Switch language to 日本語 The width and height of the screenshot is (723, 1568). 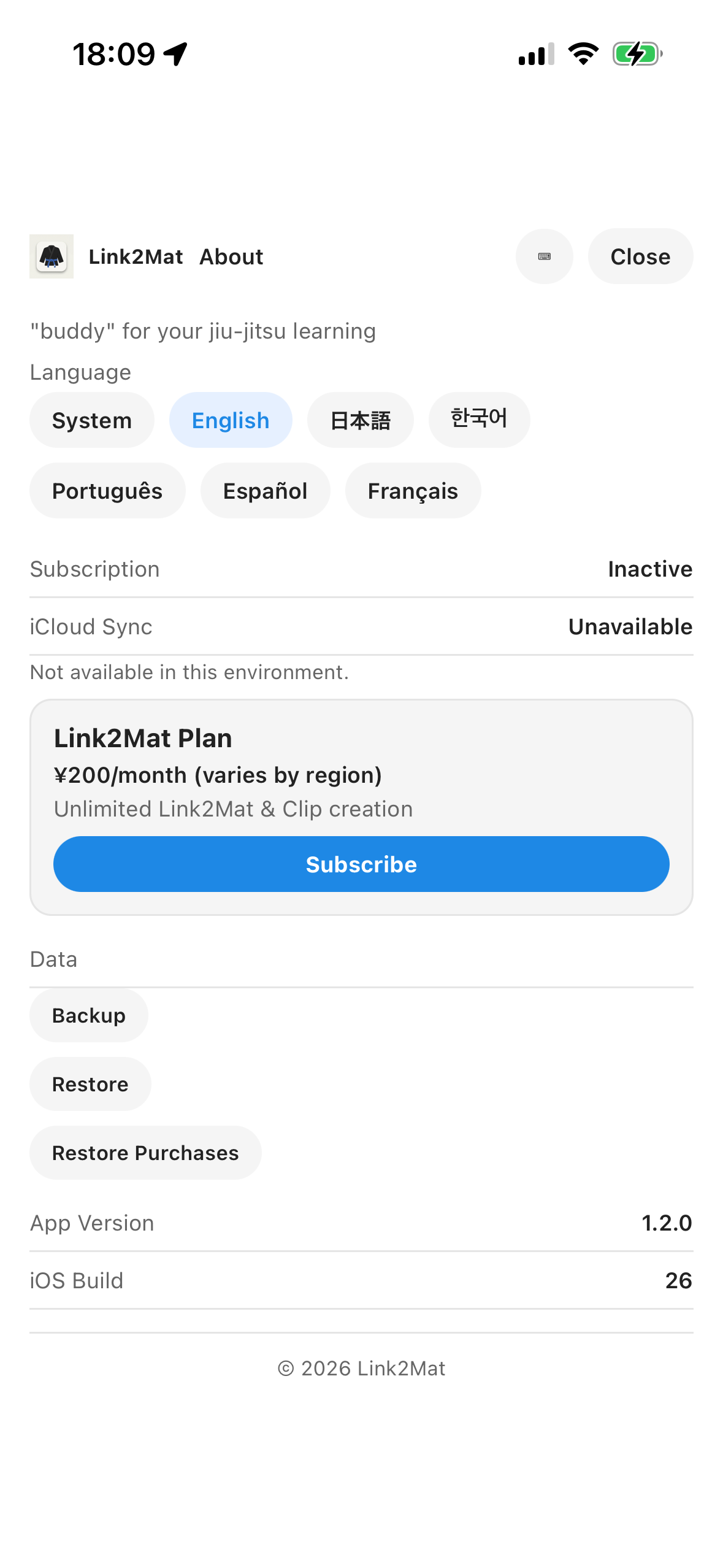pos(360,420)
